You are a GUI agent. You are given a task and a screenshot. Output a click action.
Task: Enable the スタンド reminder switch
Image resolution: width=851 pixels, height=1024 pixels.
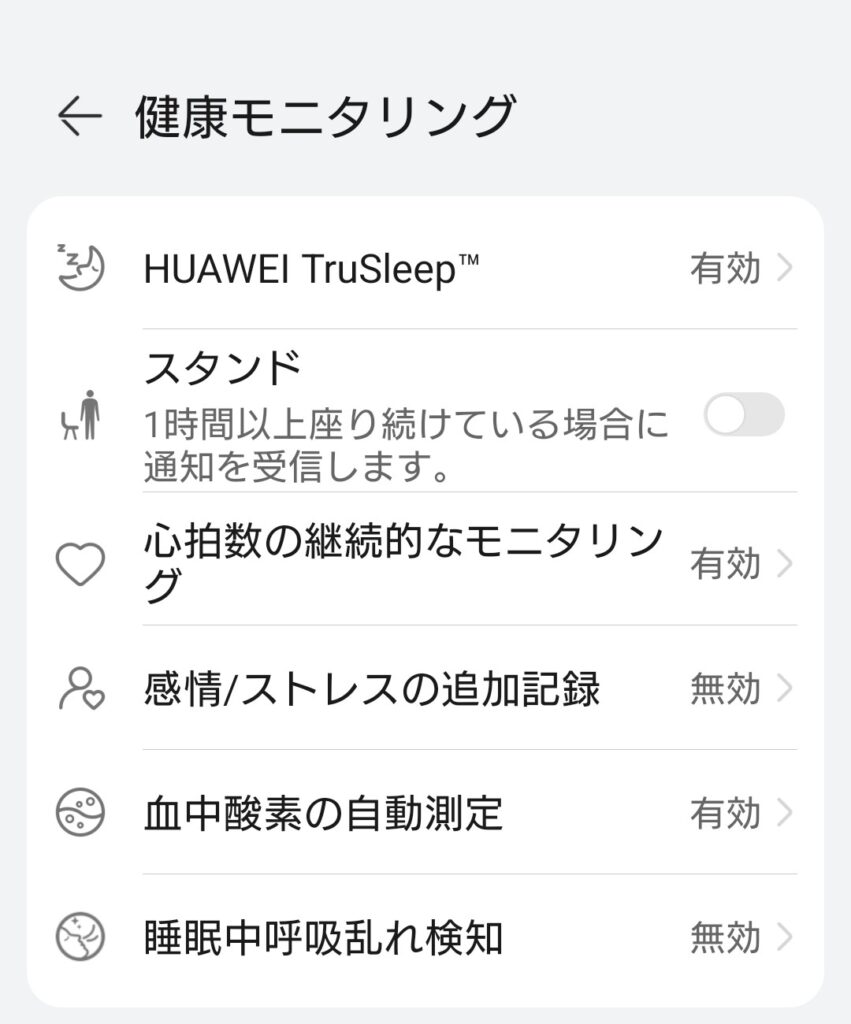point(743,414)
